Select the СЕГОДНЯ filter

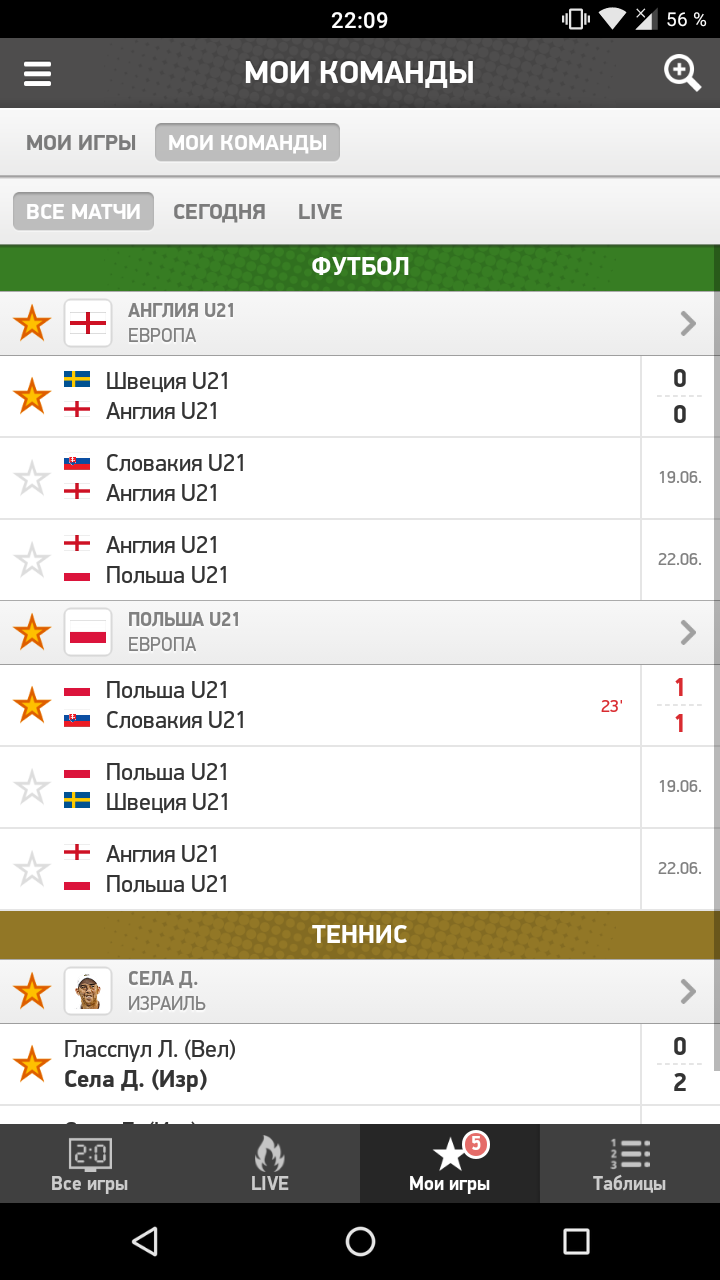click(x=219, y=211)
